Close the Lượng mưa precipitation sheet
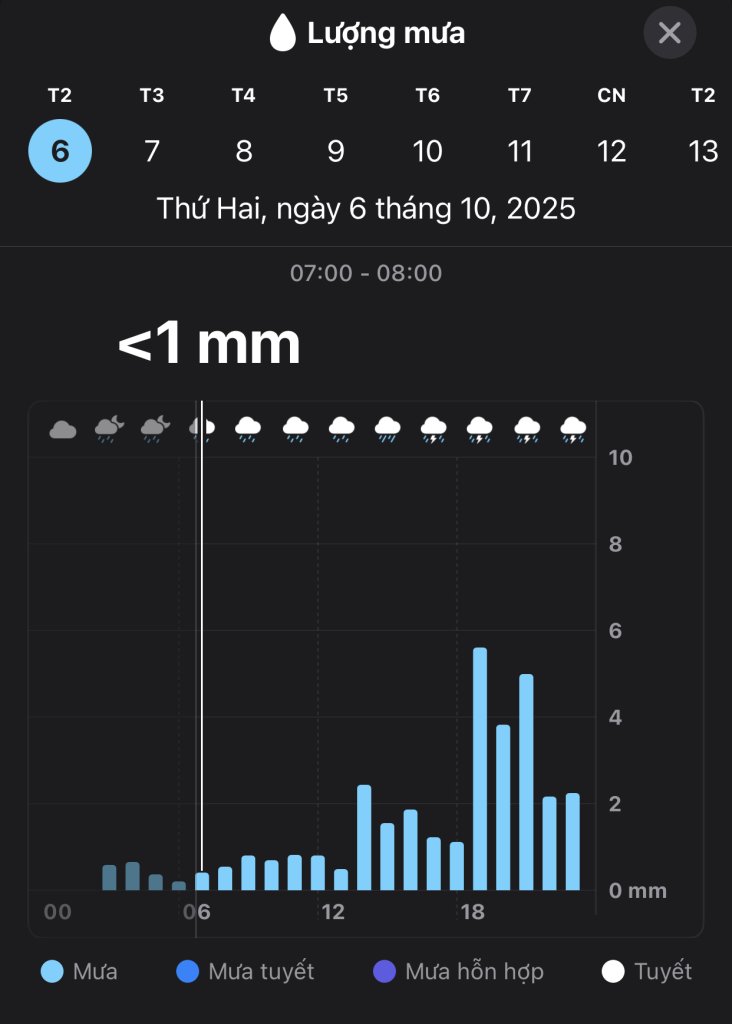732x1024 pixels. click(669, 33)
